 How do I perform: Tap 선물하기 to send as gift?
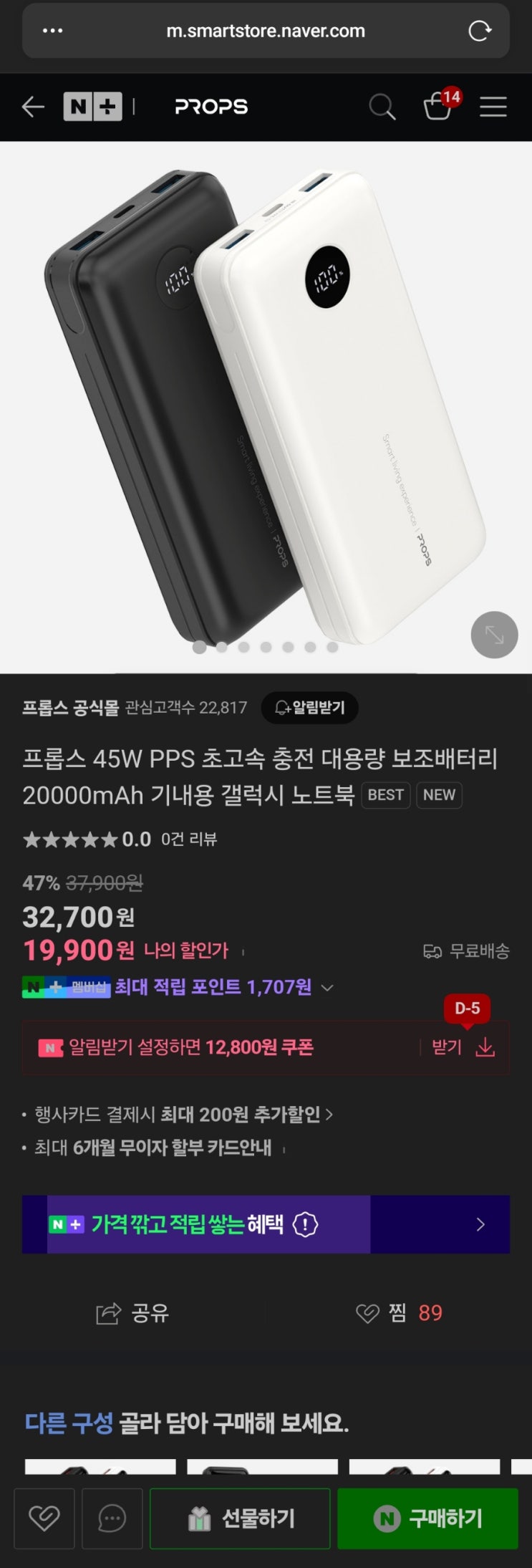[x=240, y=1518]
